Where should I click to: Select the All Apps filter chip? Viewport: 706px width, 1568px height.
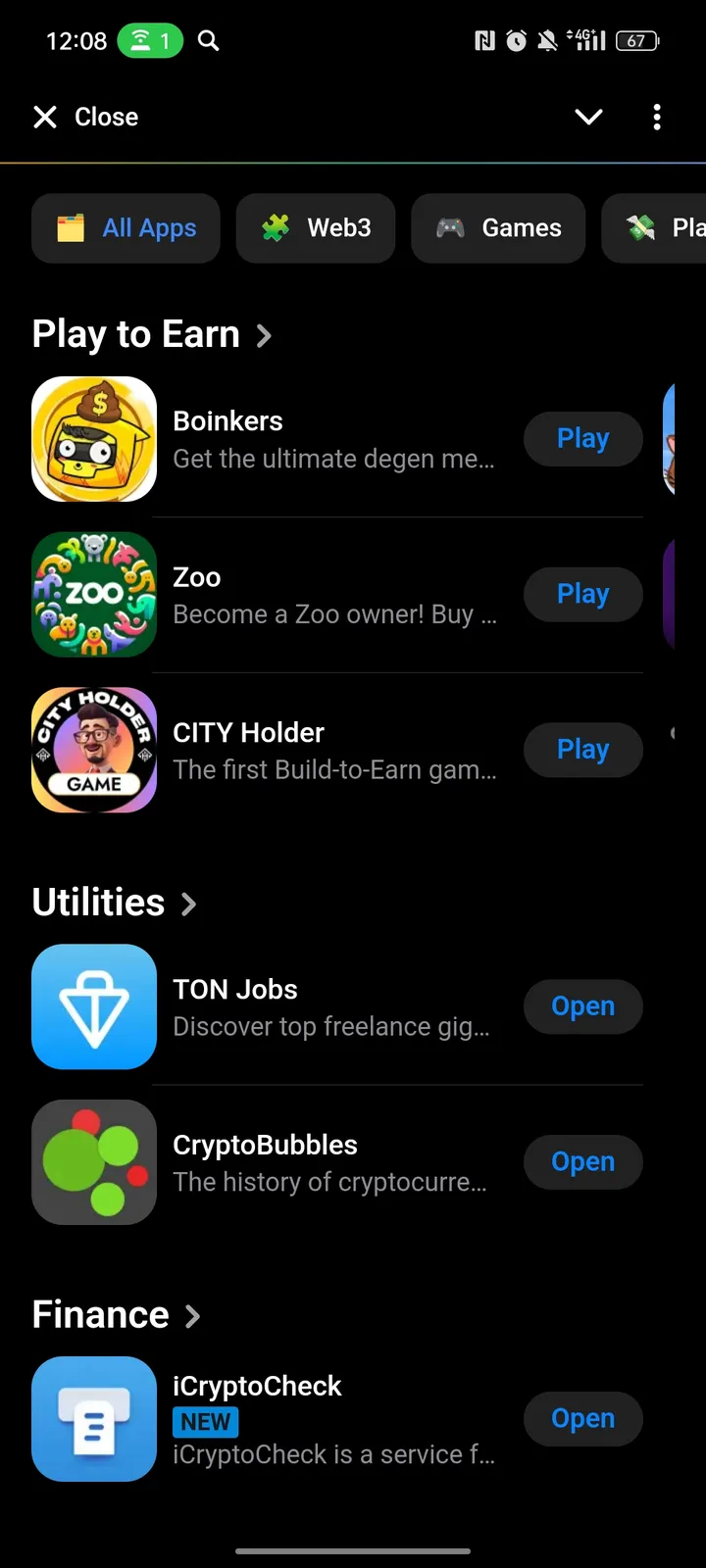point(126,228)
